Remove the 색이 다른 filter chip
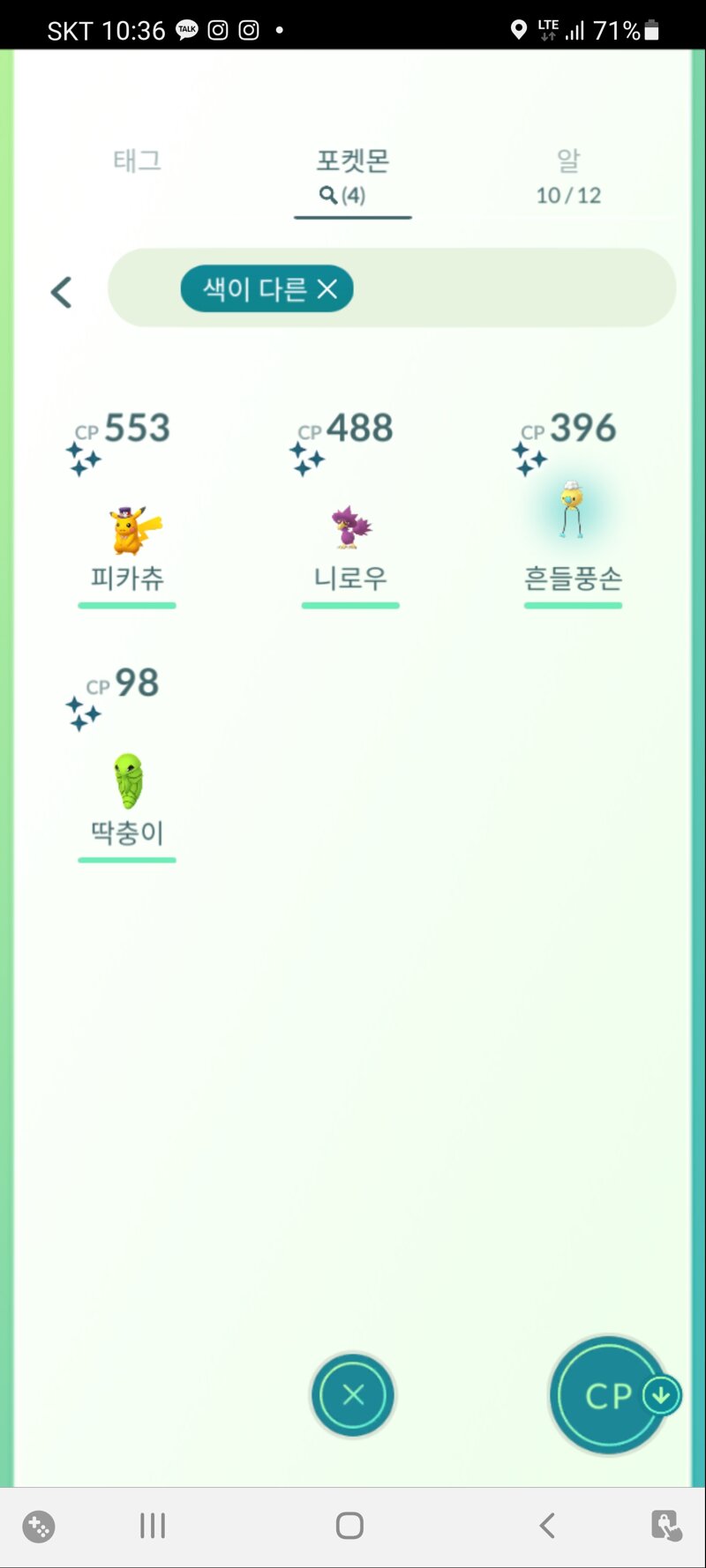The width and height of the screenshot is (706, 1568). [327, 289]
